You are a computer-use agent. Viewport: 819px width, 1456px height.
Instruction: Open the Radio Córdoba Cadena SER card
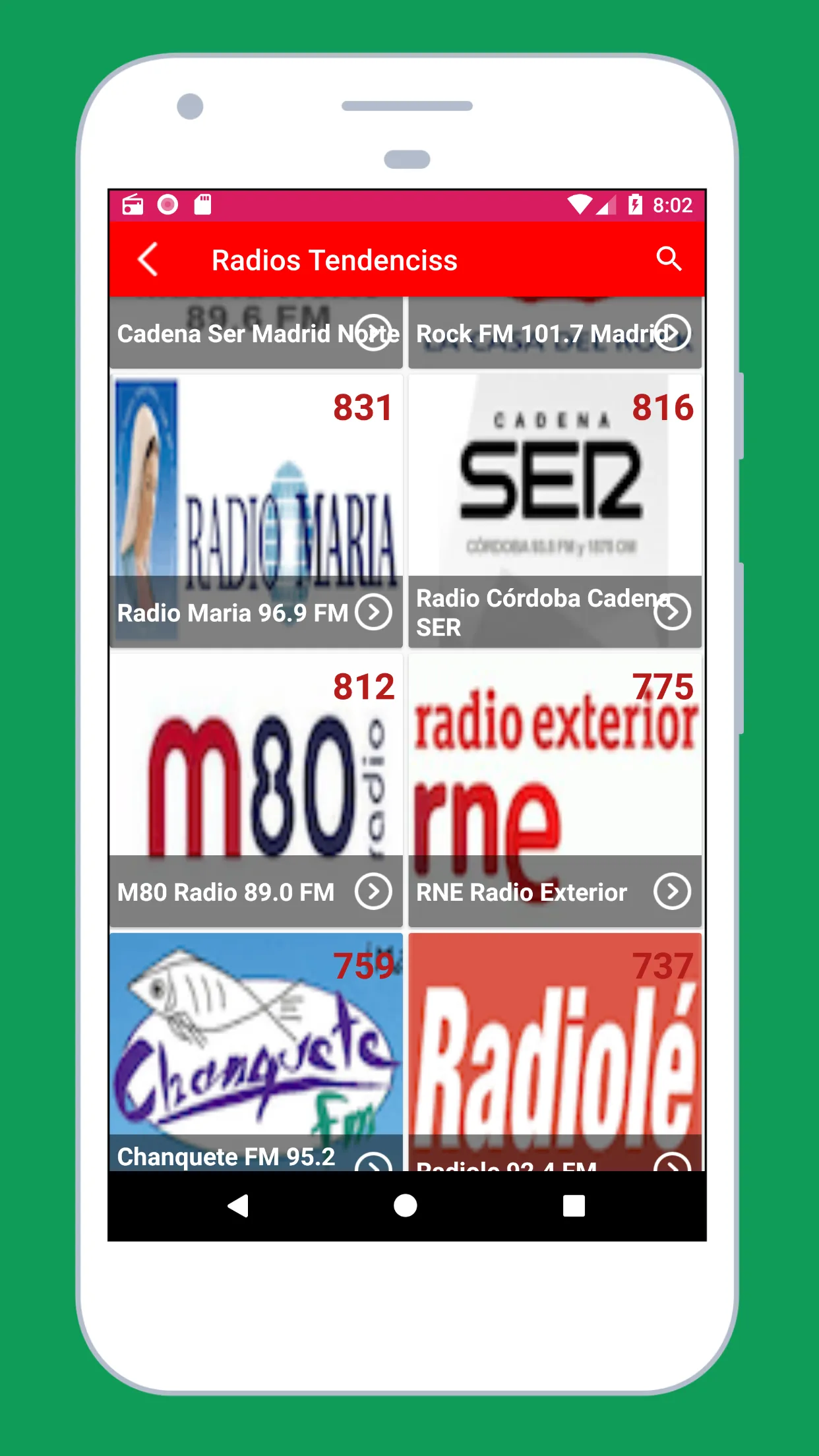(x=555, y=511)
